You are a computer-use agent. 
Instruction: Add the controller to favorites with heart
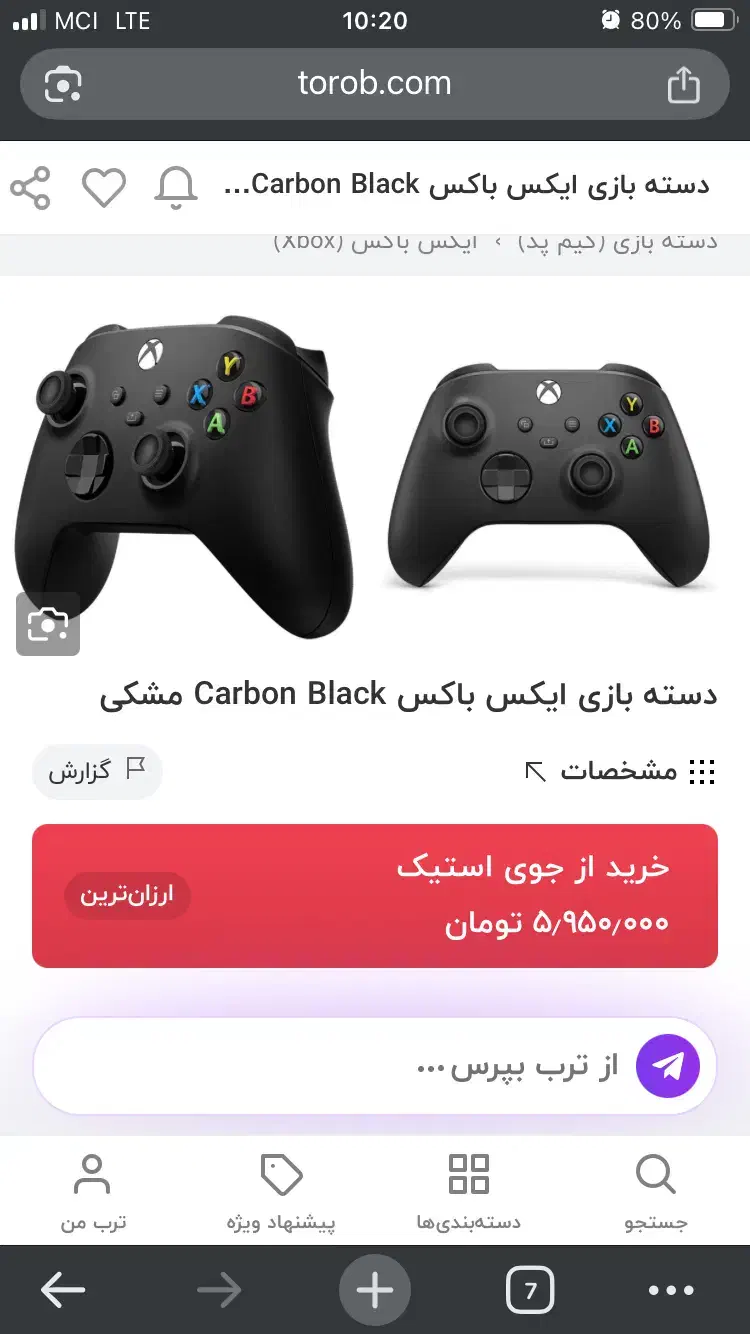(x=103, y=187)
